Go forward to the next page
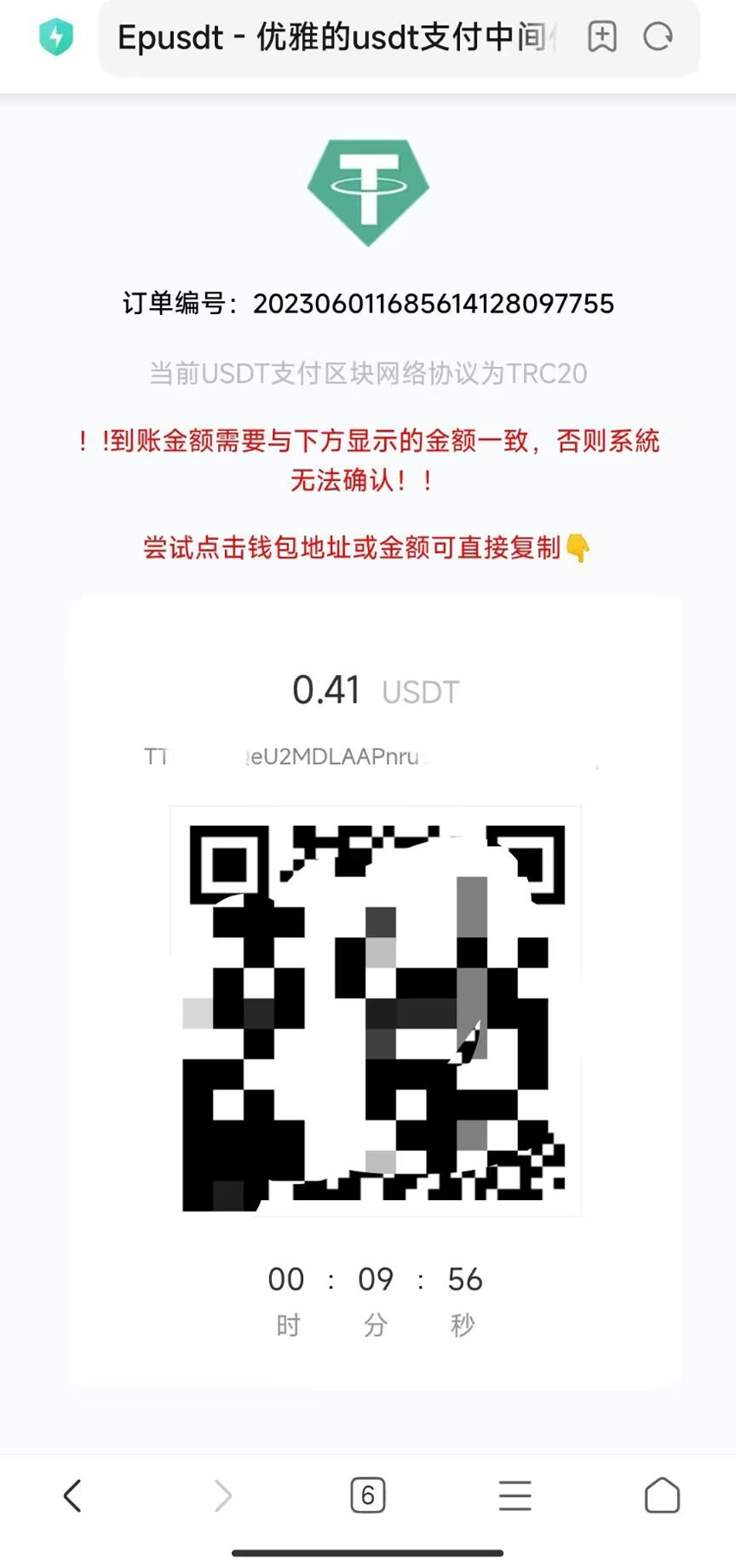 [x=223, y=1495]
